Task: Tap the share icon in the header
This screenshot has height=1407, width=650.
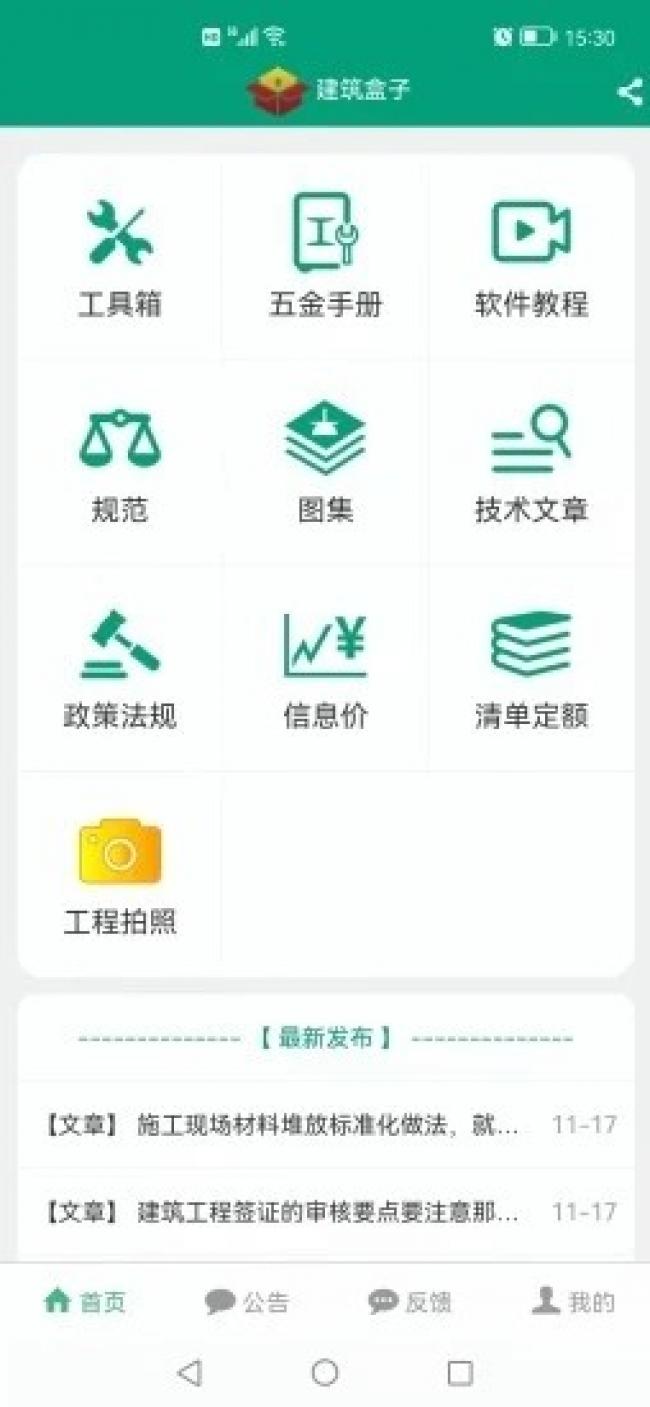Action: pos(629,92)
